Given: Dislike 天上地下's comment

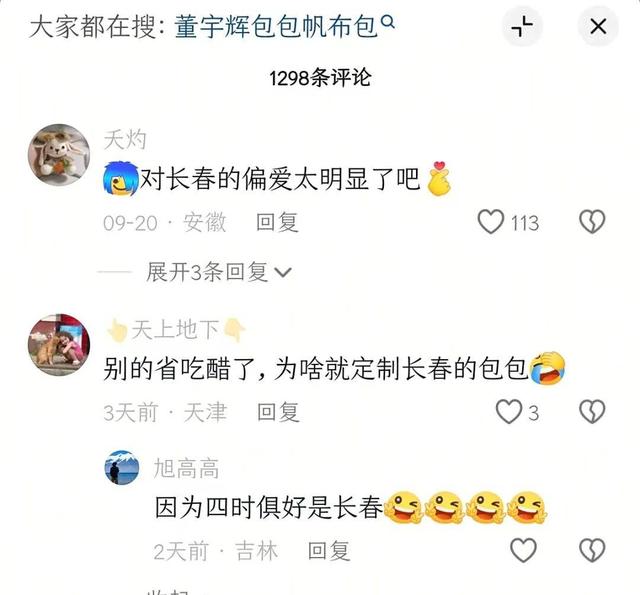Looking at the screenshot, I should (x=593, y=411).
